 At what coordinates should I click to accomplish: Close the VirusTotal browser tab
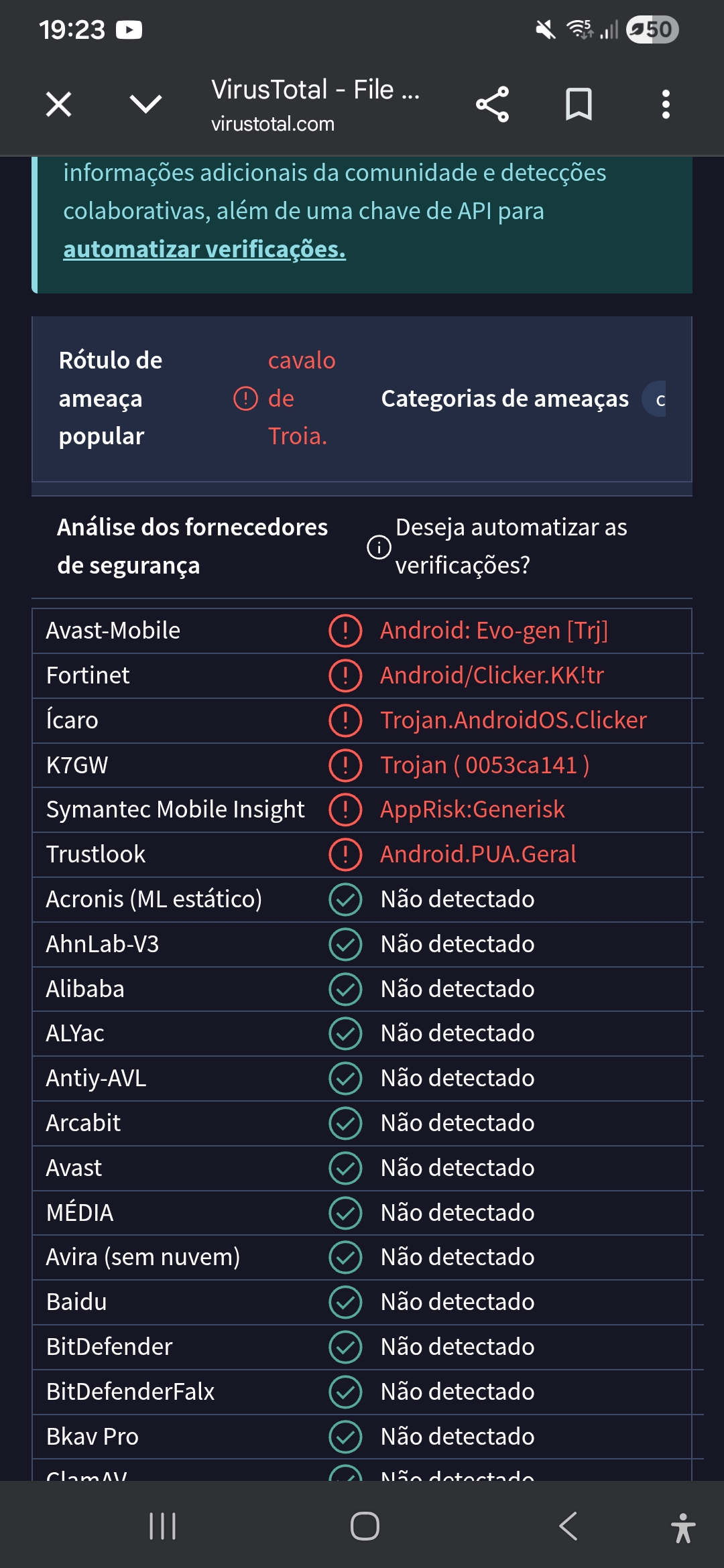point(59,105)
